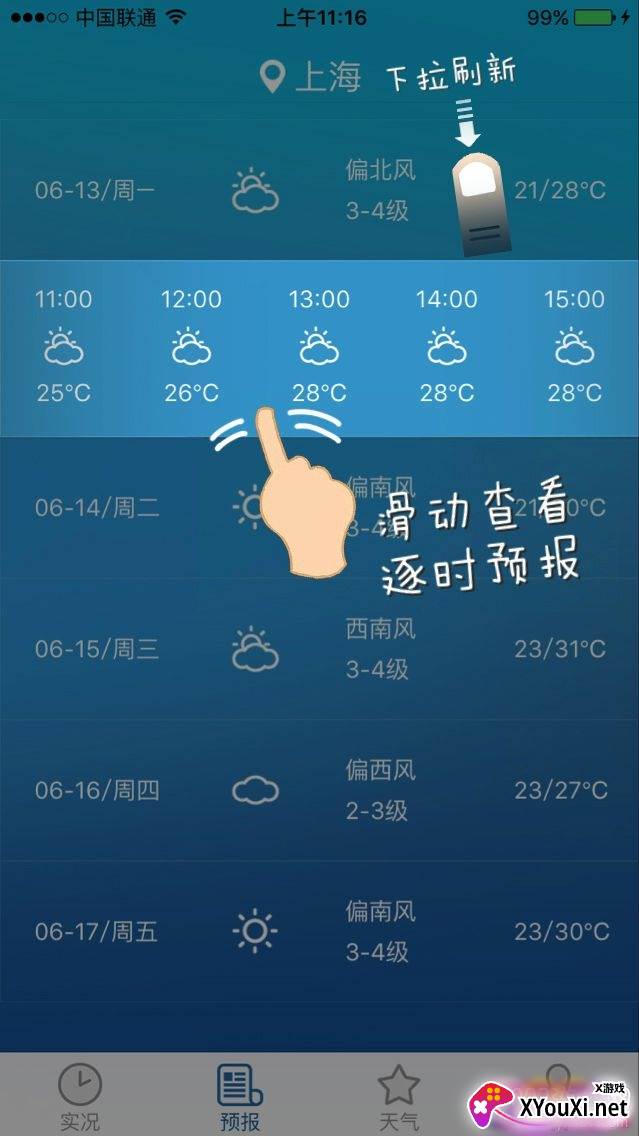The image size is (639, 1136).
Task: View the 06-16/周四 forecast row
Action: (320, 791)
